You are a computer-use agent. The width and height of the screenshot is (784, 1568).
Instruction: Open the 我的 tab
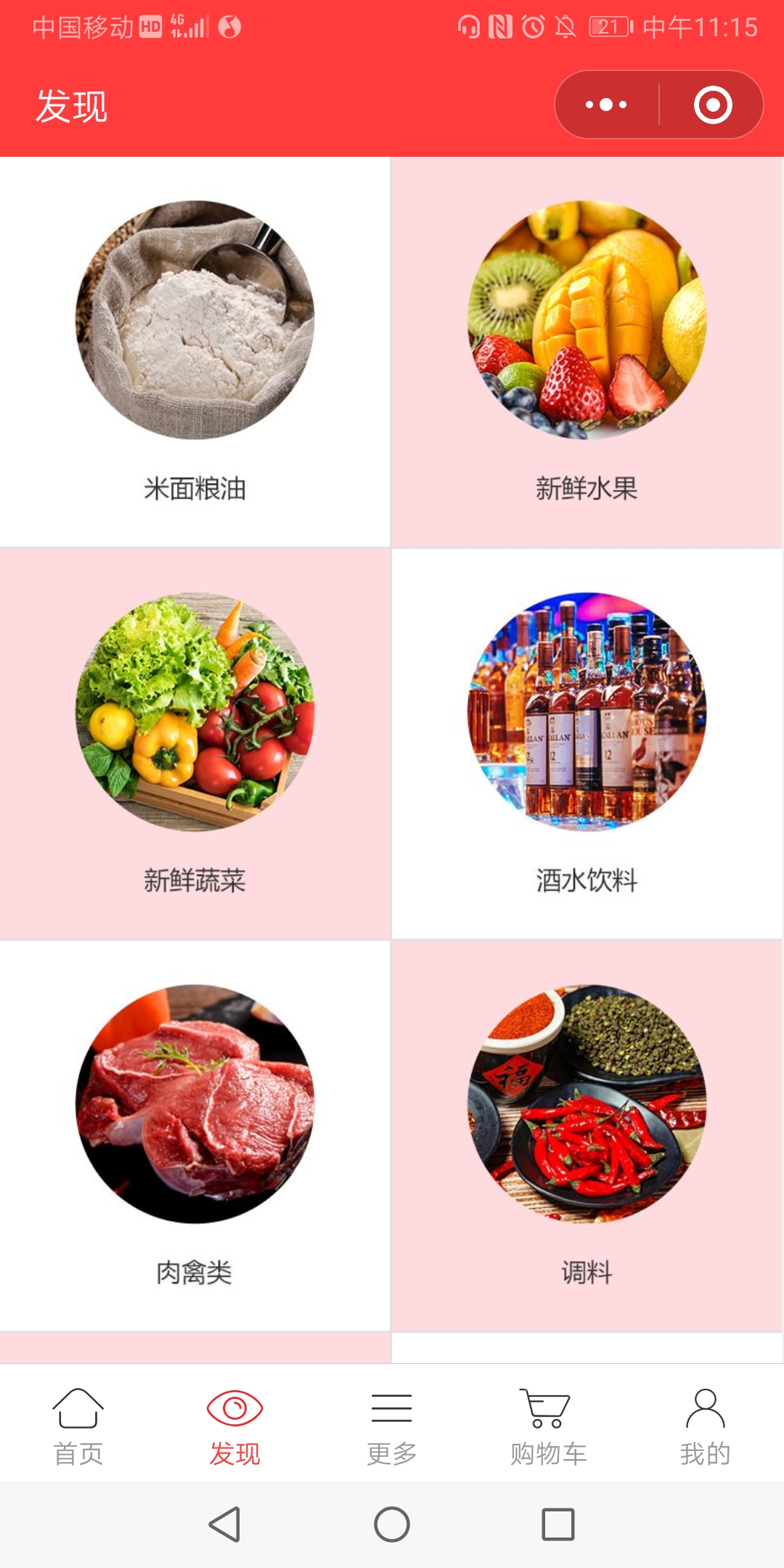click(705, 1426)
